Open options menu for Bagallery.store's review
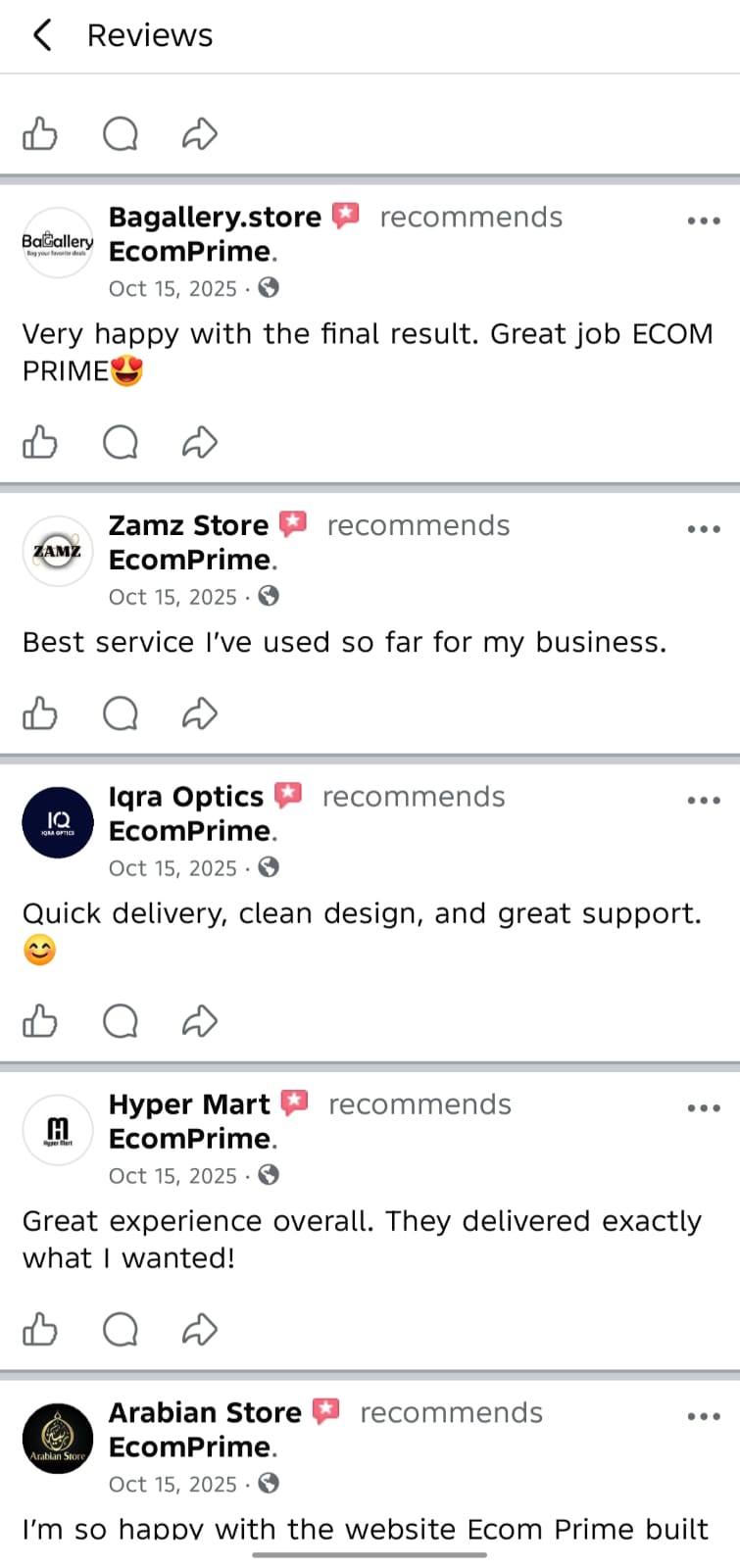The image size is (740, 1568). coord(703,221)
